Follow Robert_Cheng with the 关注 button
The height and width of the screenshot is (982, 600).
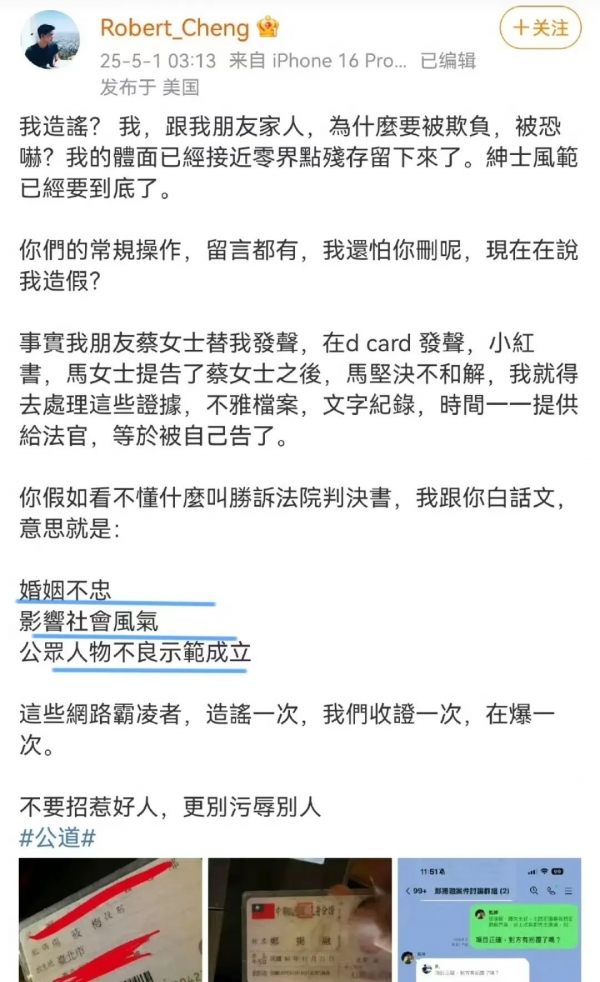(x=541, y=28)
